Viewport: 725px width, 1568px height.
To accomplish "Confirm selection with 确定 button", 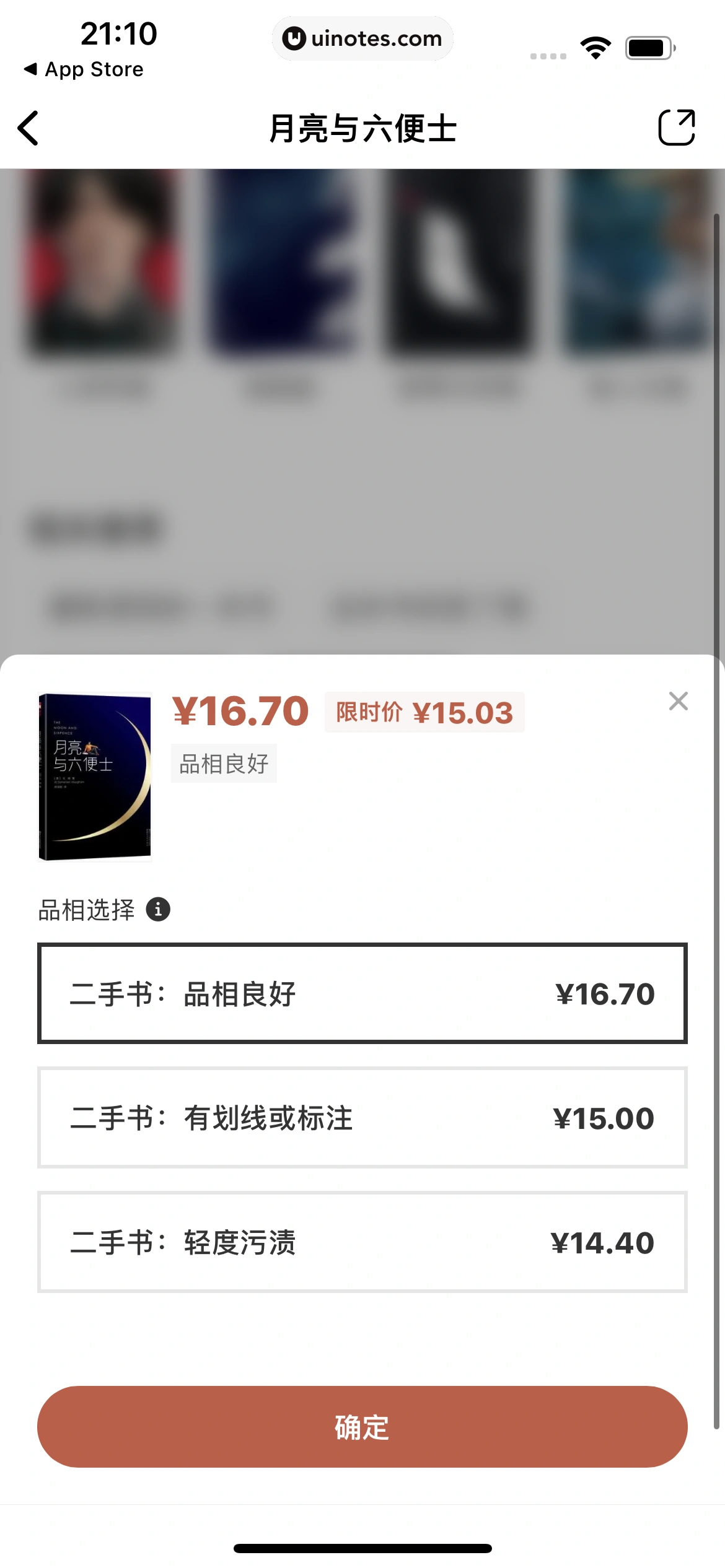I will (x=362, y=1427).
